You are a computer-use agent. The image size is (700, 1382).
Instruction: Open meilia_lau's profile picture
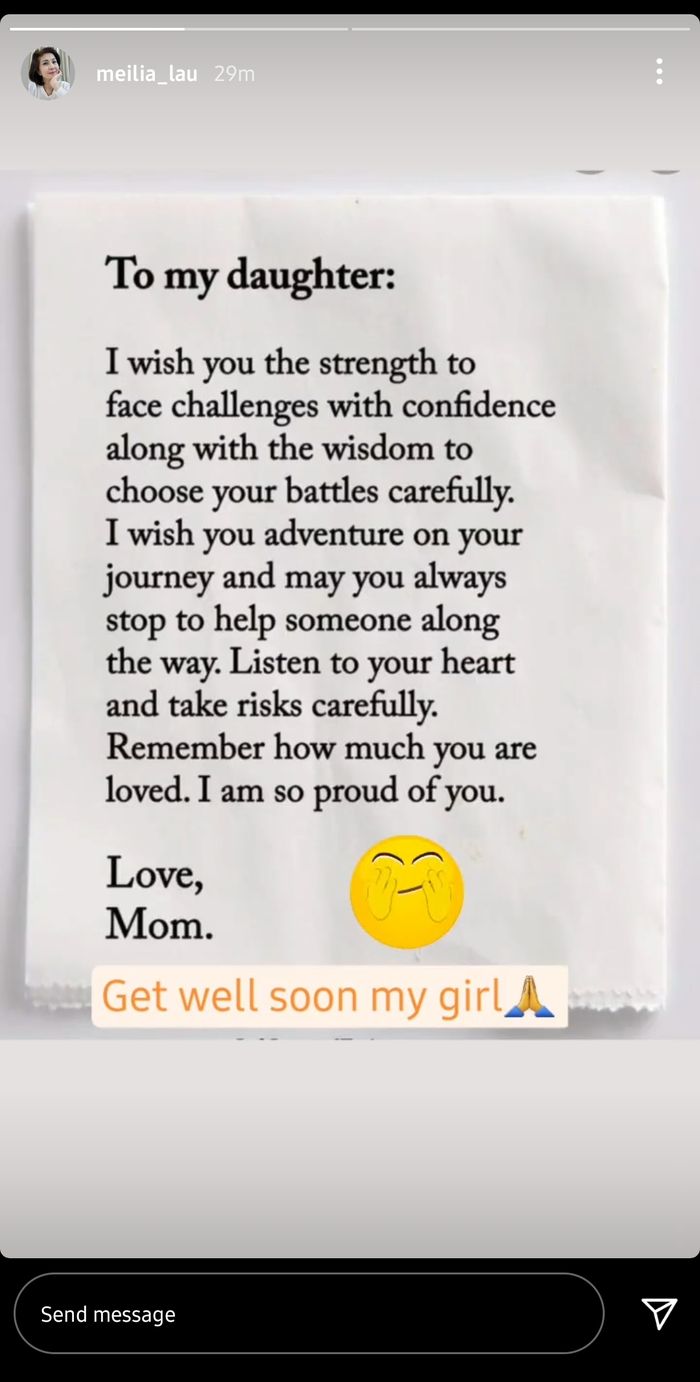[47, 73]
